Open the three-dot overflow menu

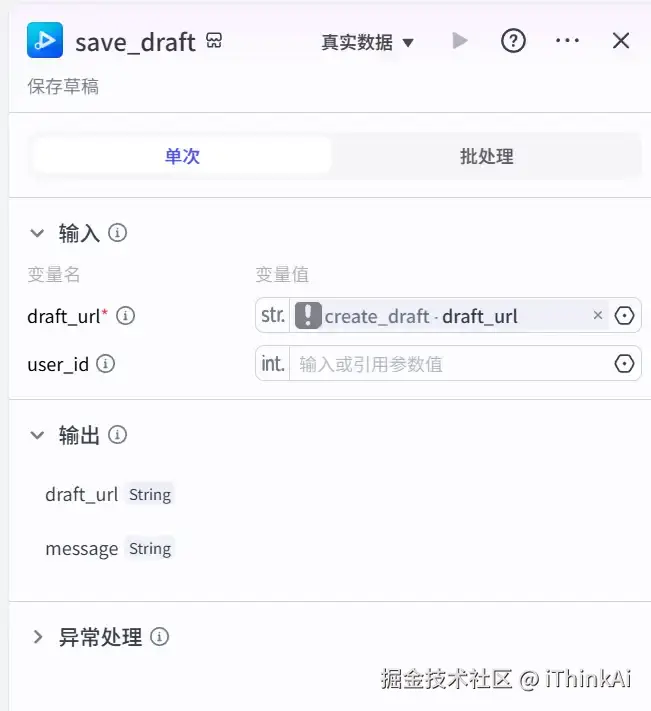tap(567, 41)
